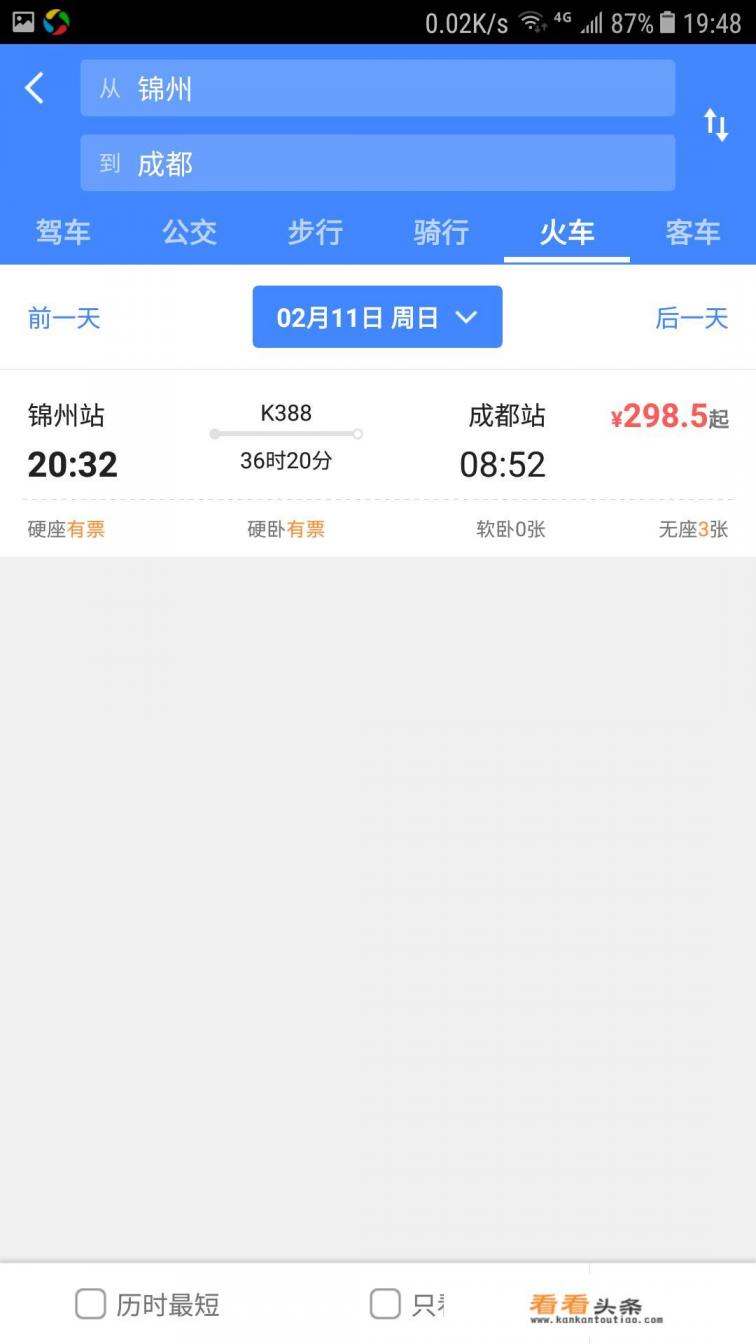Tap the 从 锦州 departure input field
This screenshot has width=756, height=1344.
377,88
